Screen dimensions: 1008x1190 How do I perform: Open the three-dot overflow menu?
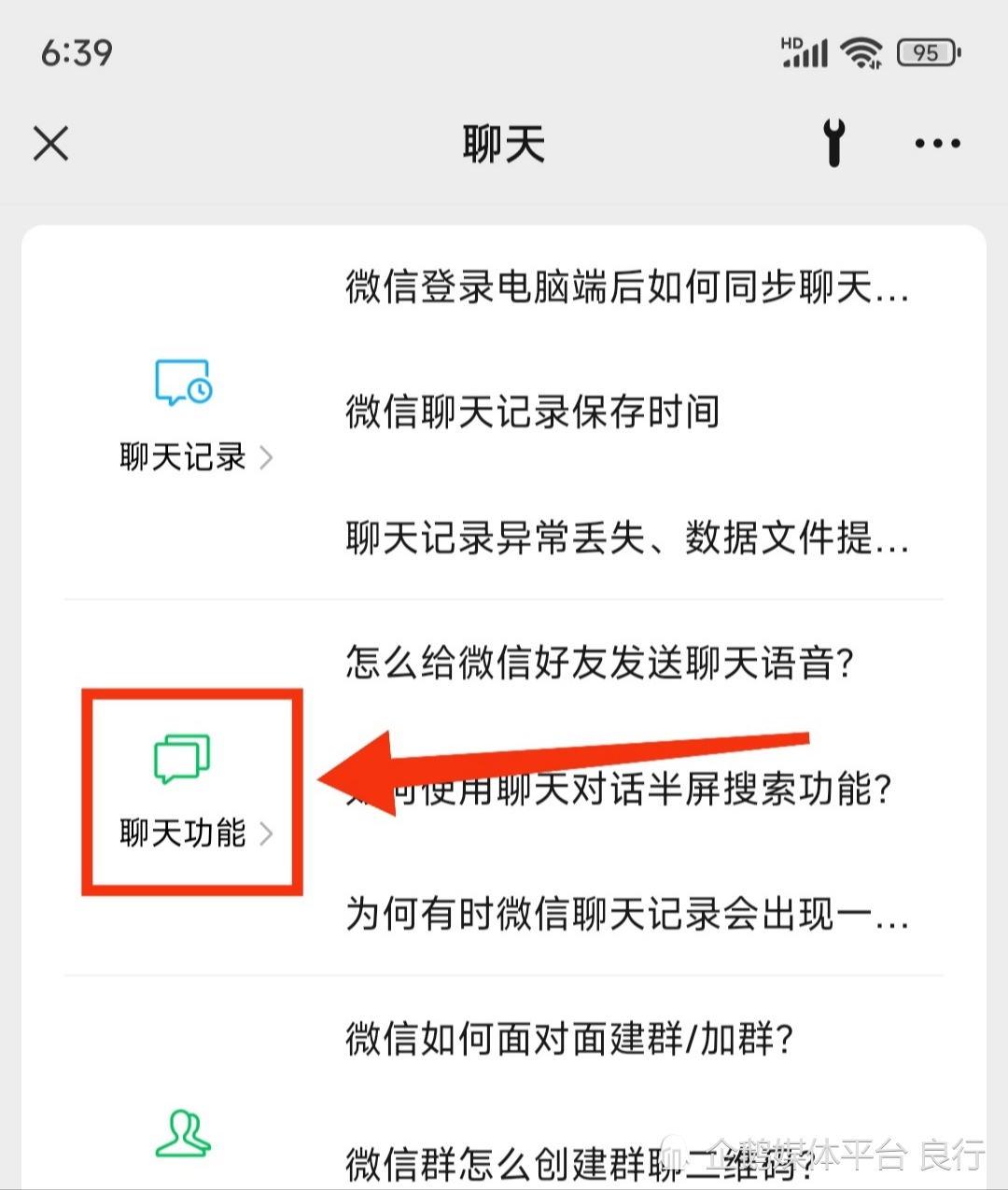pos(937,143)
